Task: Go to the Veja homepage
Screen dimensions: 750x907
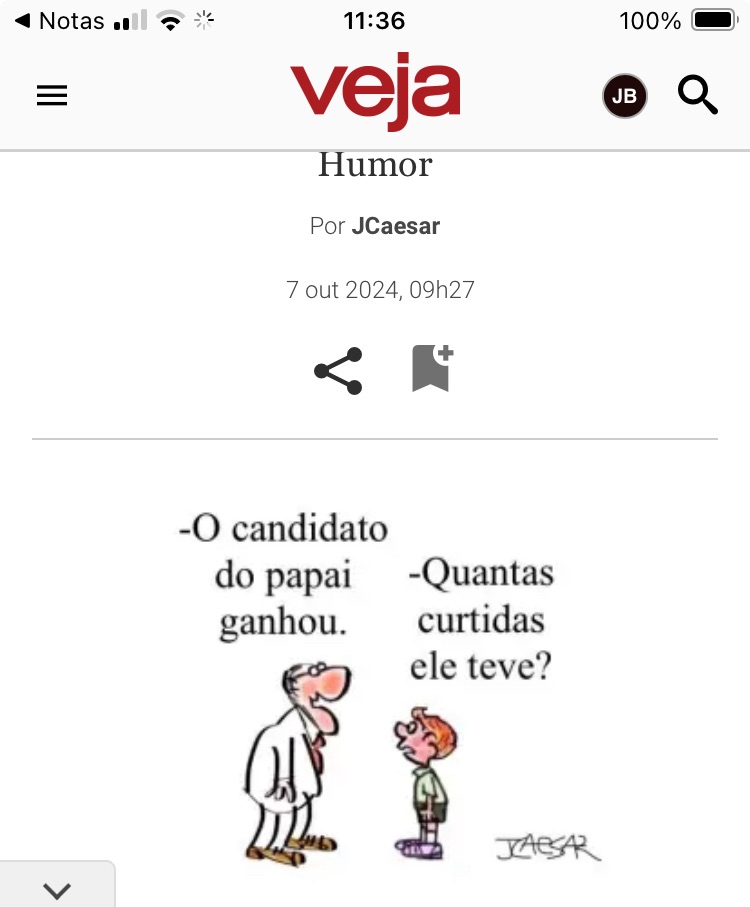Action: pyautogui.click(x=375, y=91)
